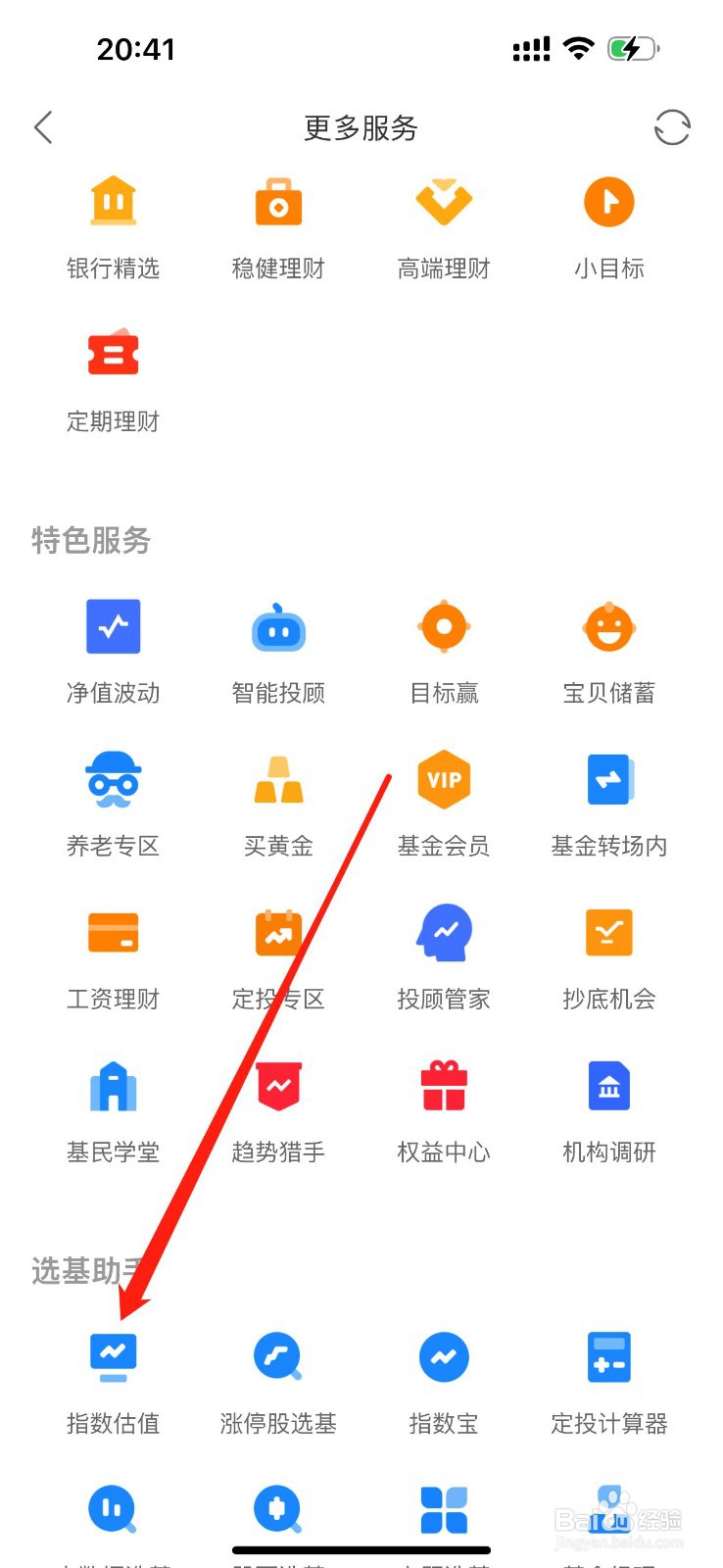This screenshot has width=723, height=1568.
Task: Open the 机构调研 service
Action: [609, 1085]
